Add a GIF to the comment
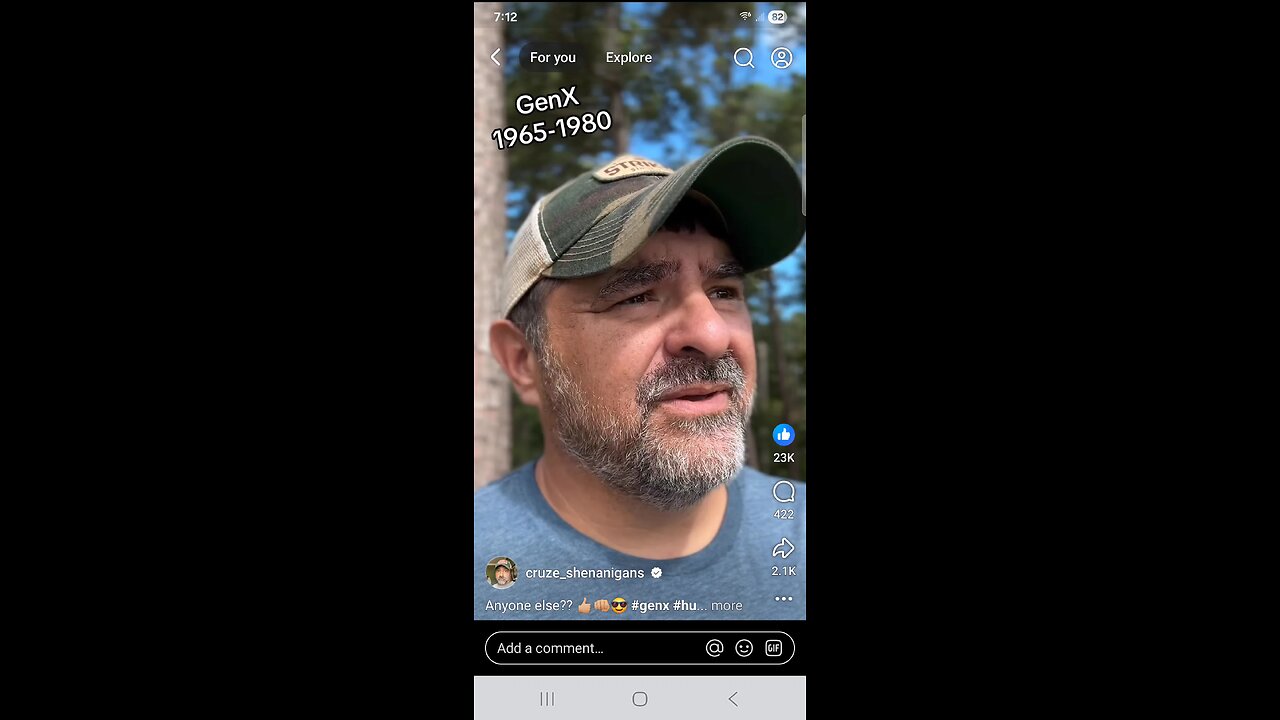 coord(773,648)
